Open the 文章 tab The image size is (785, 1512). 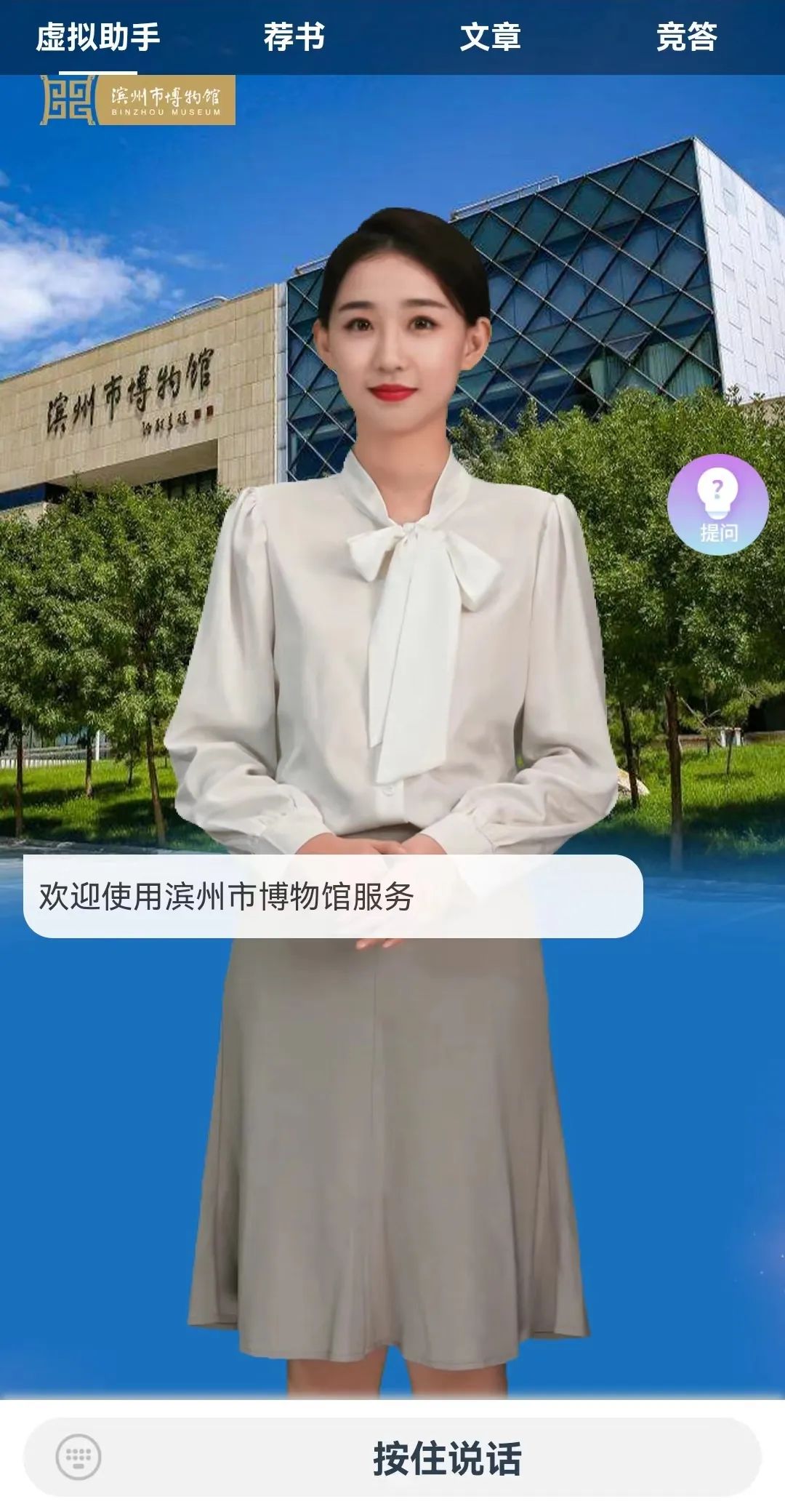491,37
